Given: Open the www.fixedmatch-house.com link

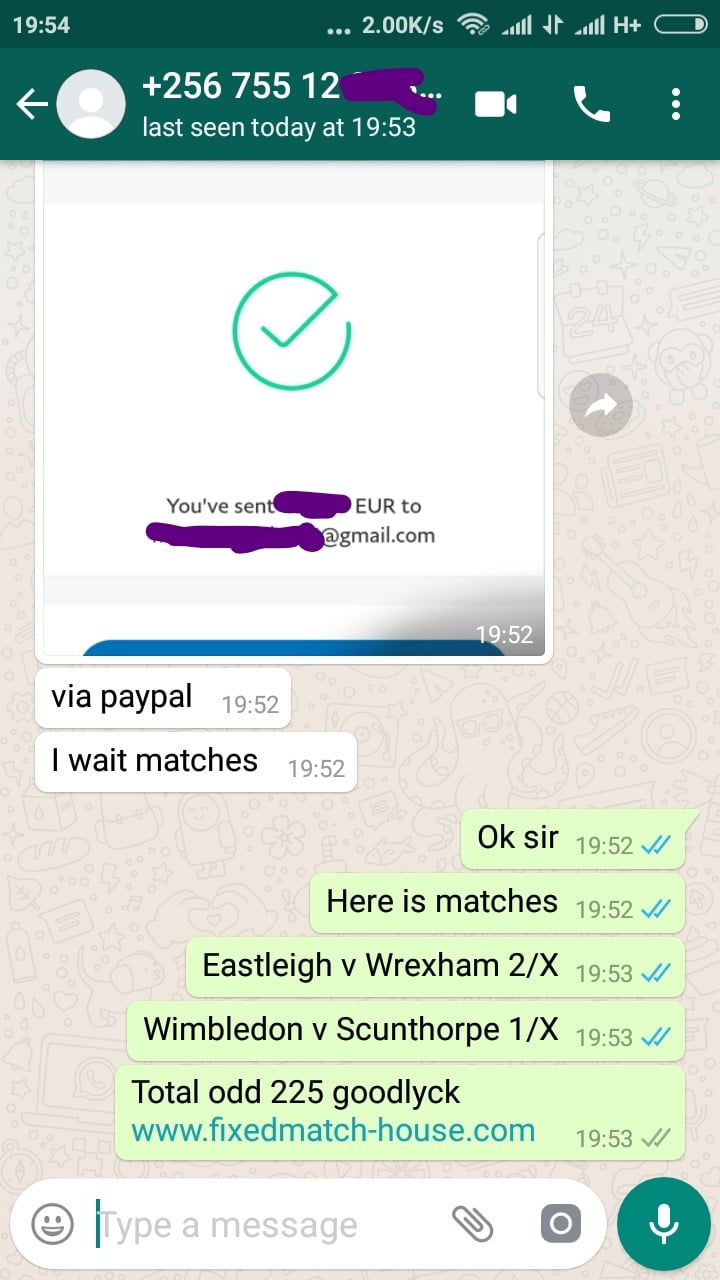Looking at the screenshot, I should coord(333,1131).
